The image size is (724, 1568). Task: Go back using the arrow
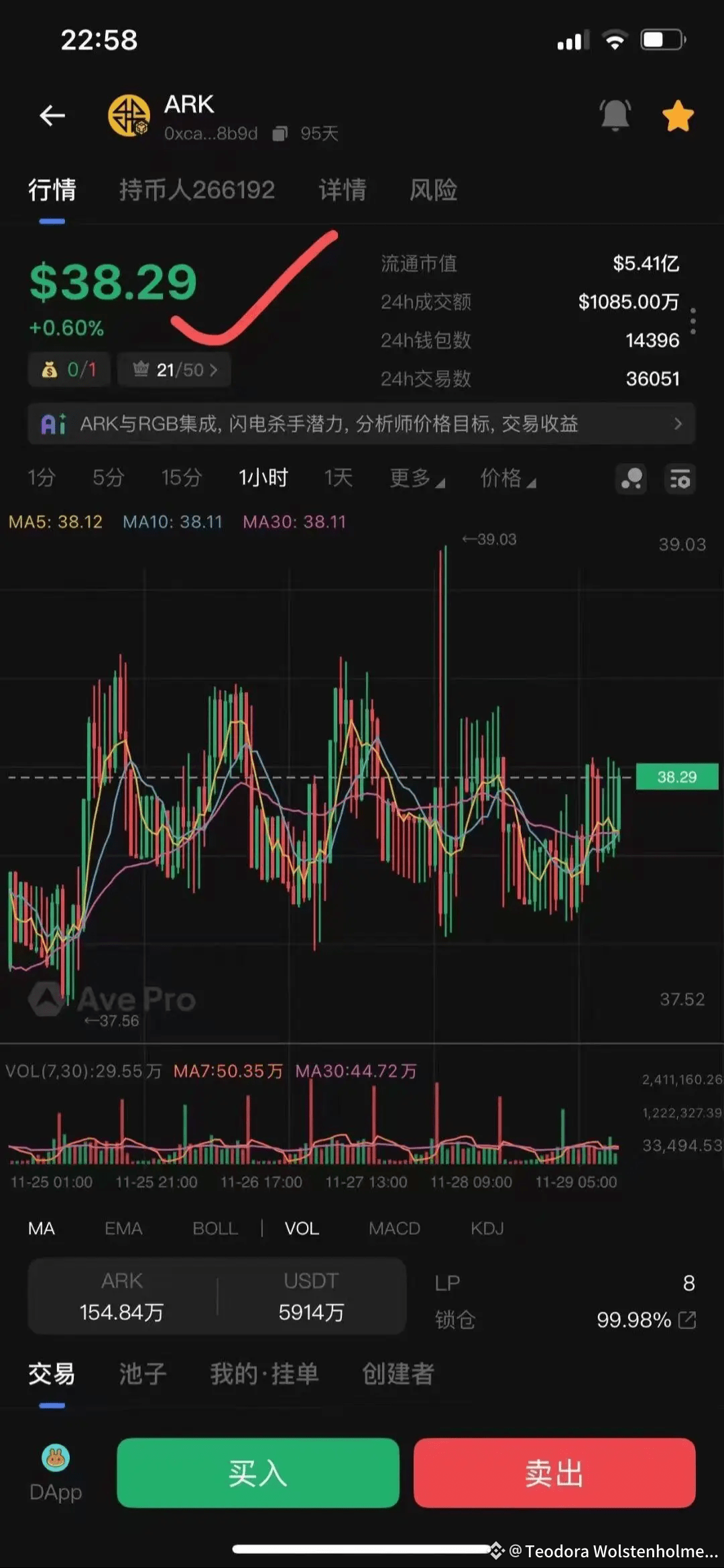[x=52, y=115]
